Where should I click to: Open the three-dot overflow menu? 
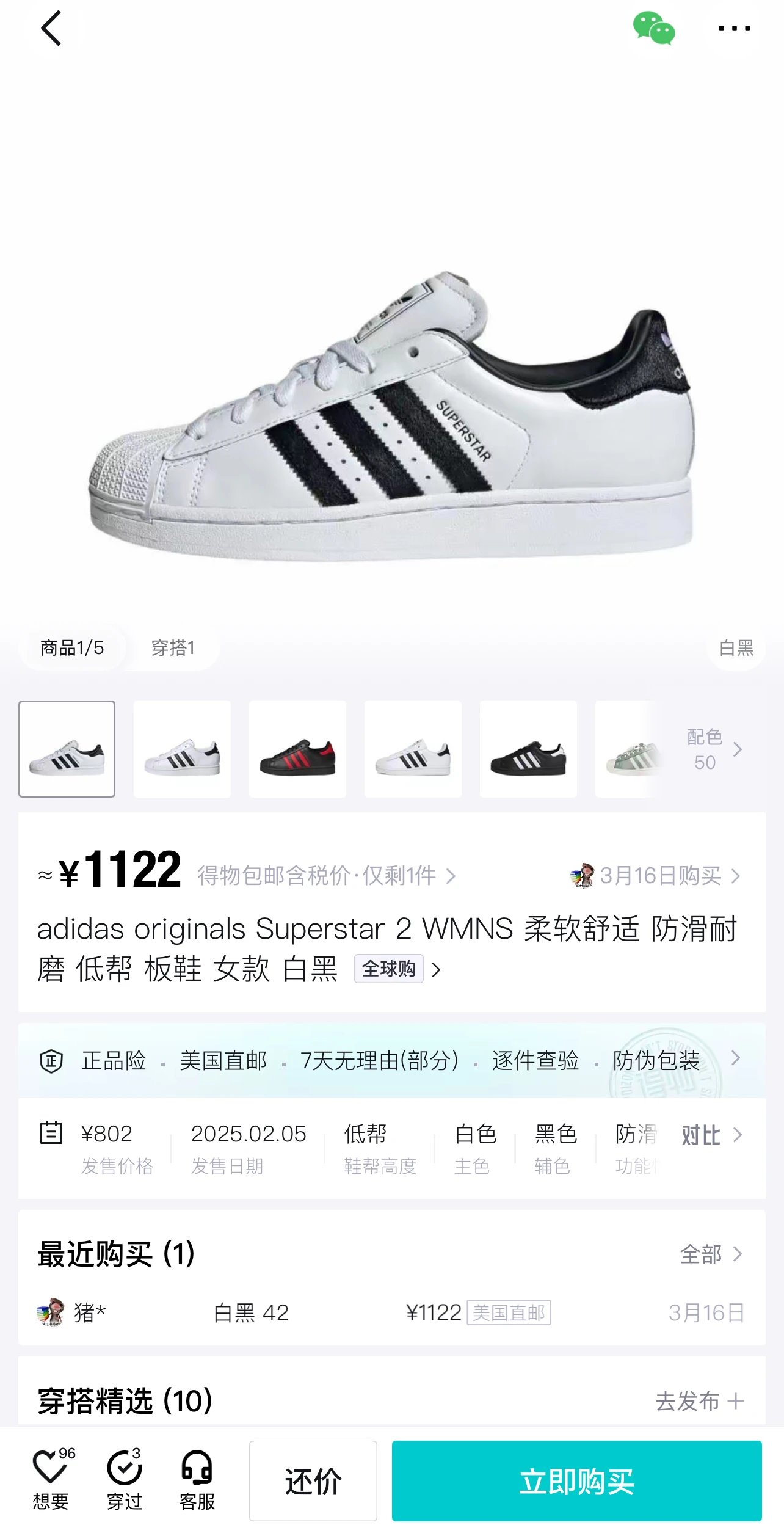734,28
